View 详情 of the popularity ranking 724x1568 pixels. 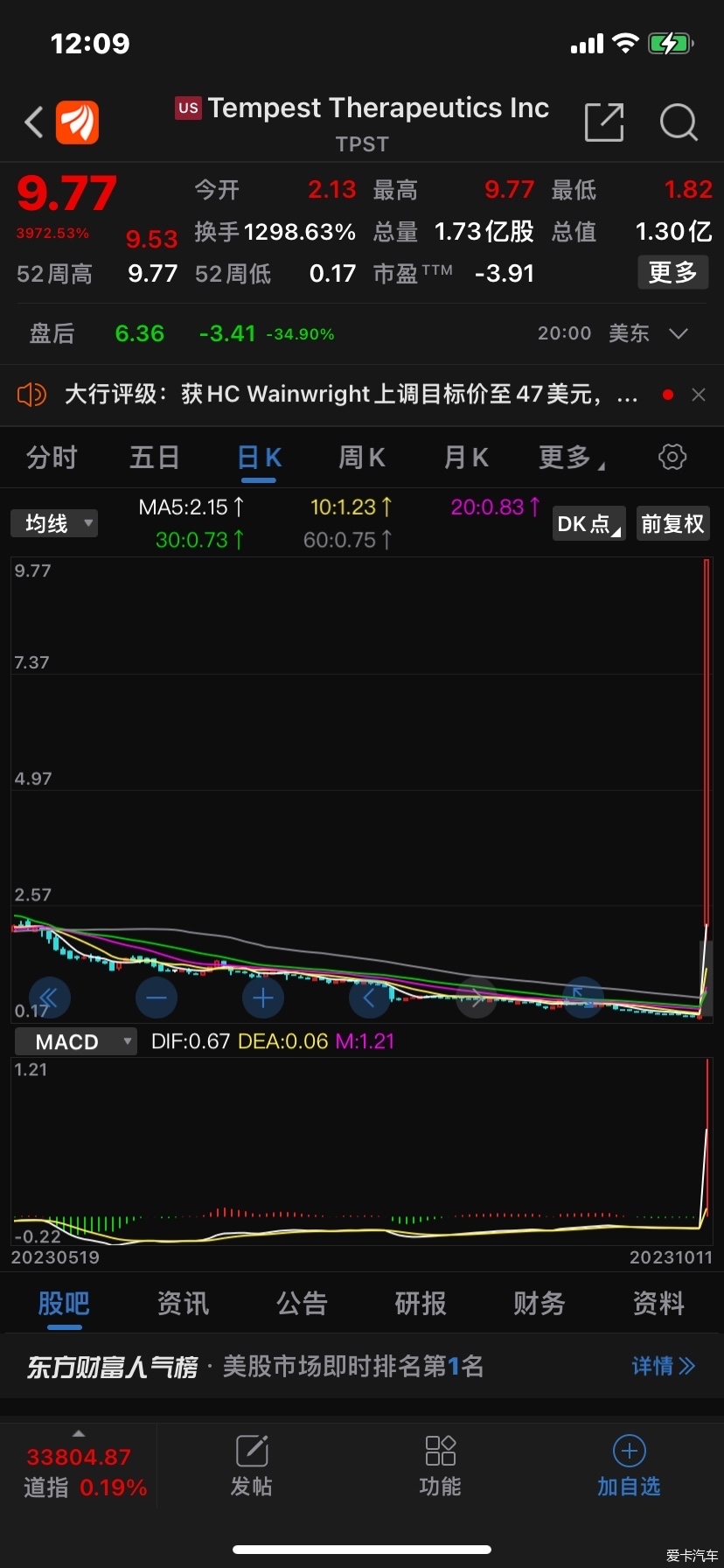click(663, 1366)
